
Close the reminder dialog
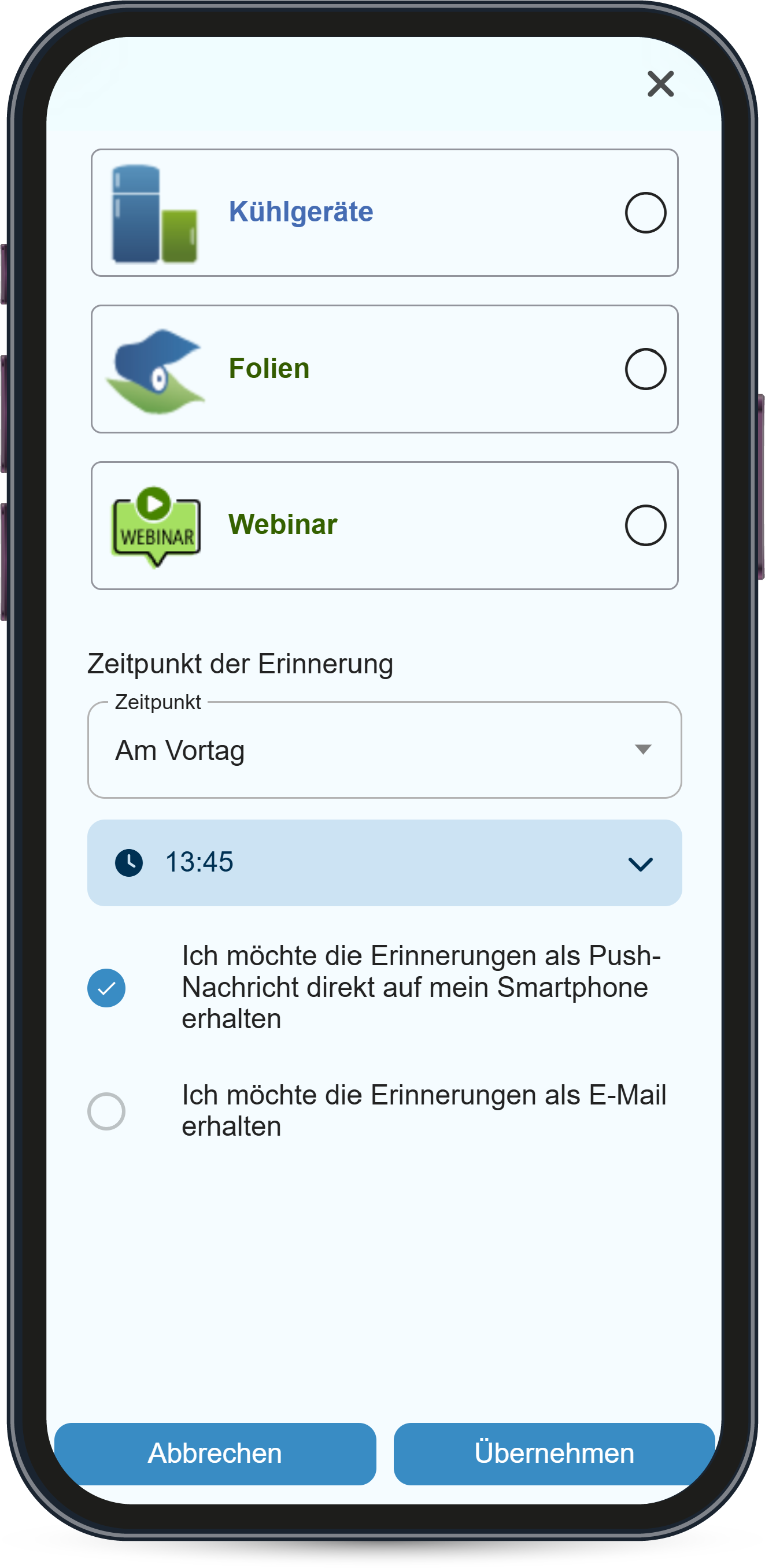660,84
